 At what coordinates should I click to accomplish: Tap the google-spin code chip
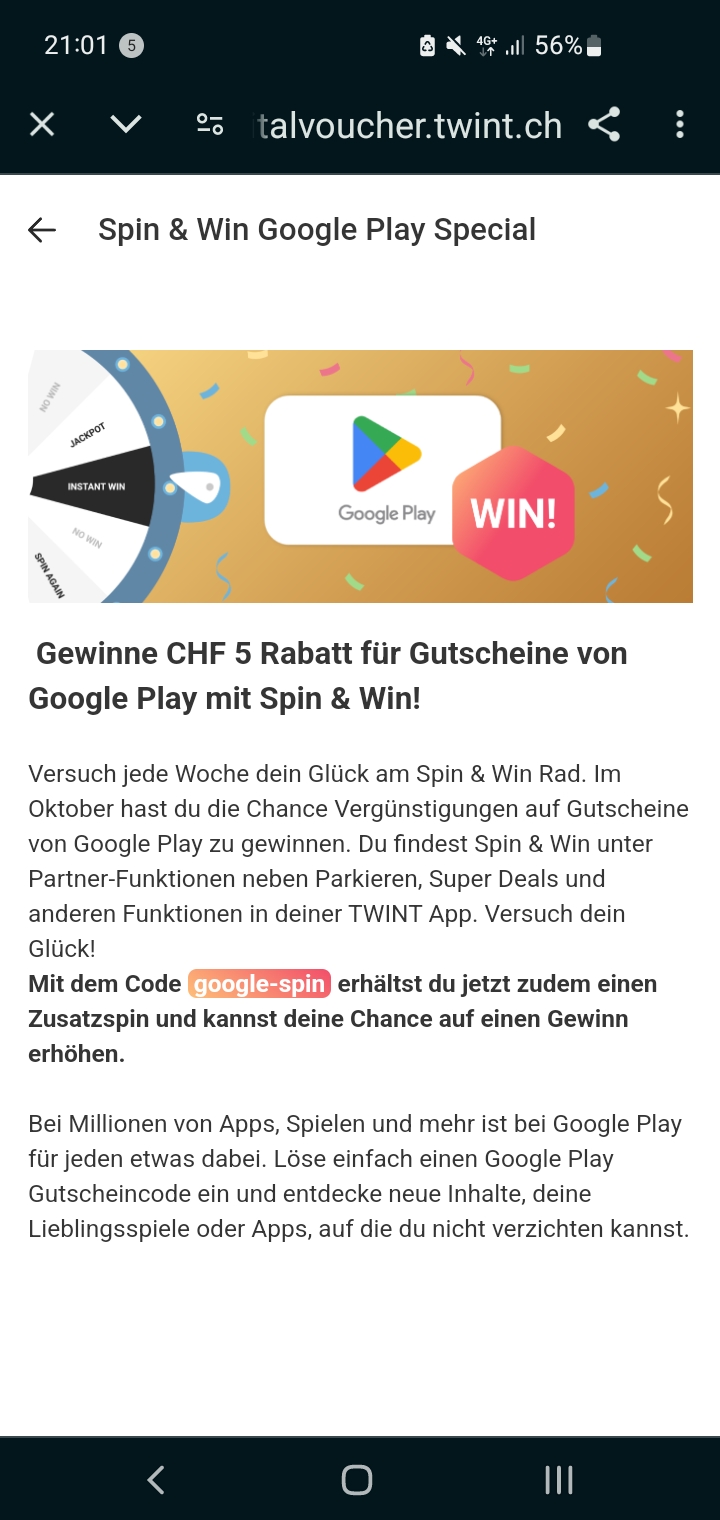click(x=259, y=984)
